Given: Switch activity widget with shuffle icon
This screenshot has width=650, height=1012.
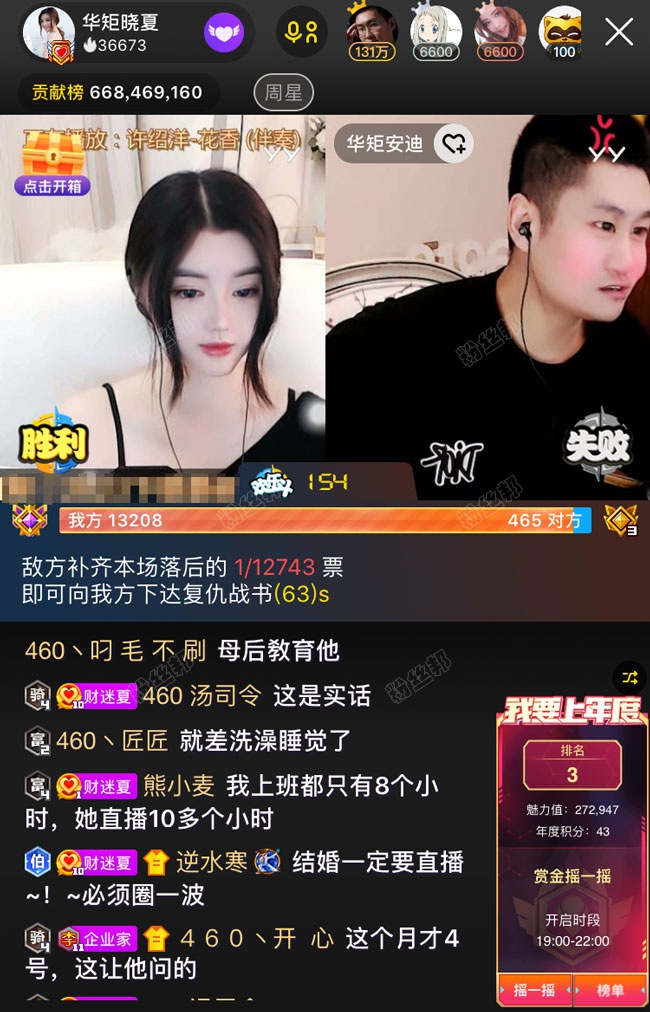Looking at the screenshot, I should point(629,677).
